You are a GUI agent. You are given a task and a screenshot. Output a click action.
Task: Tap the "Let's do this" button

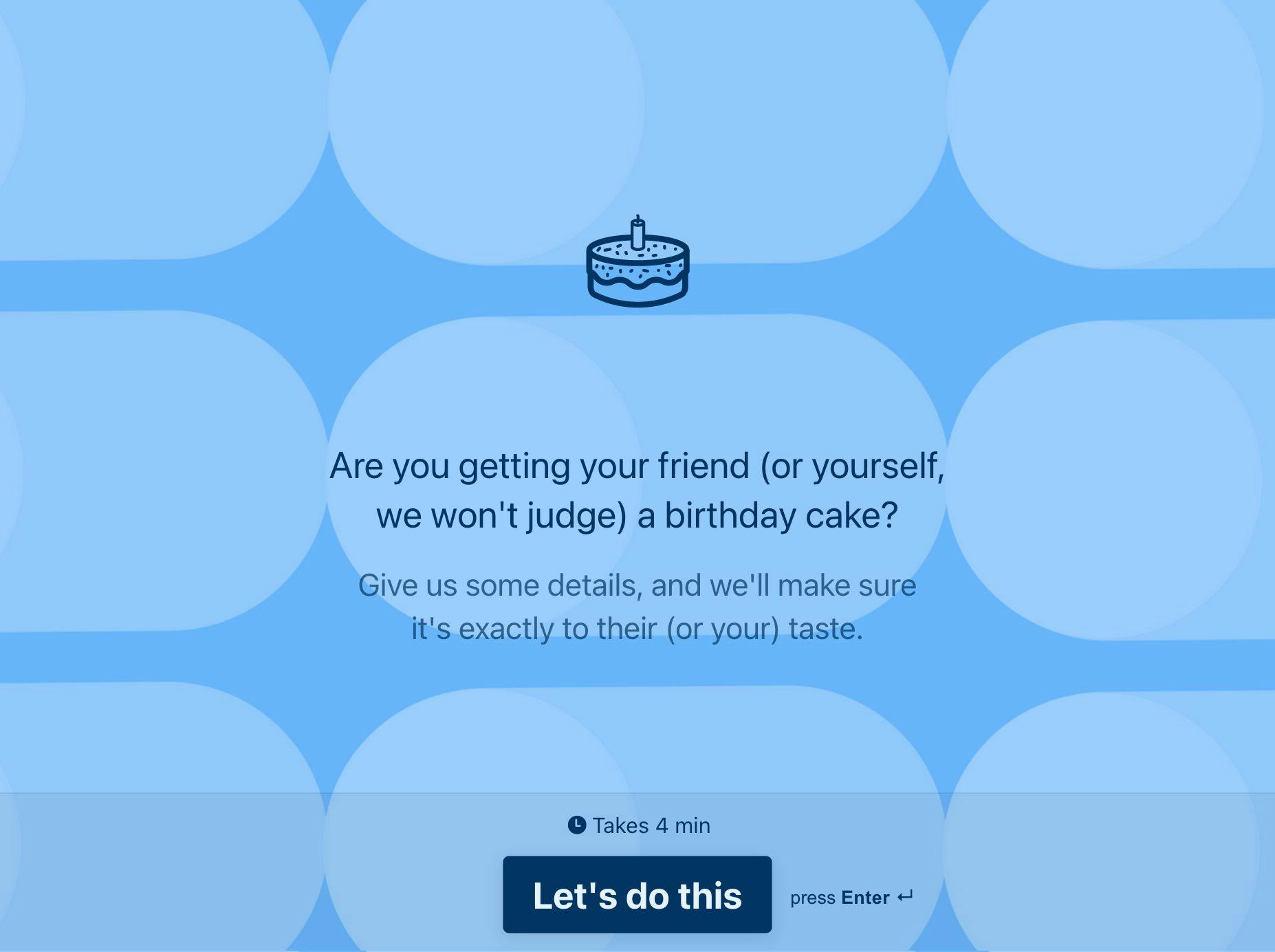(637, 894)
